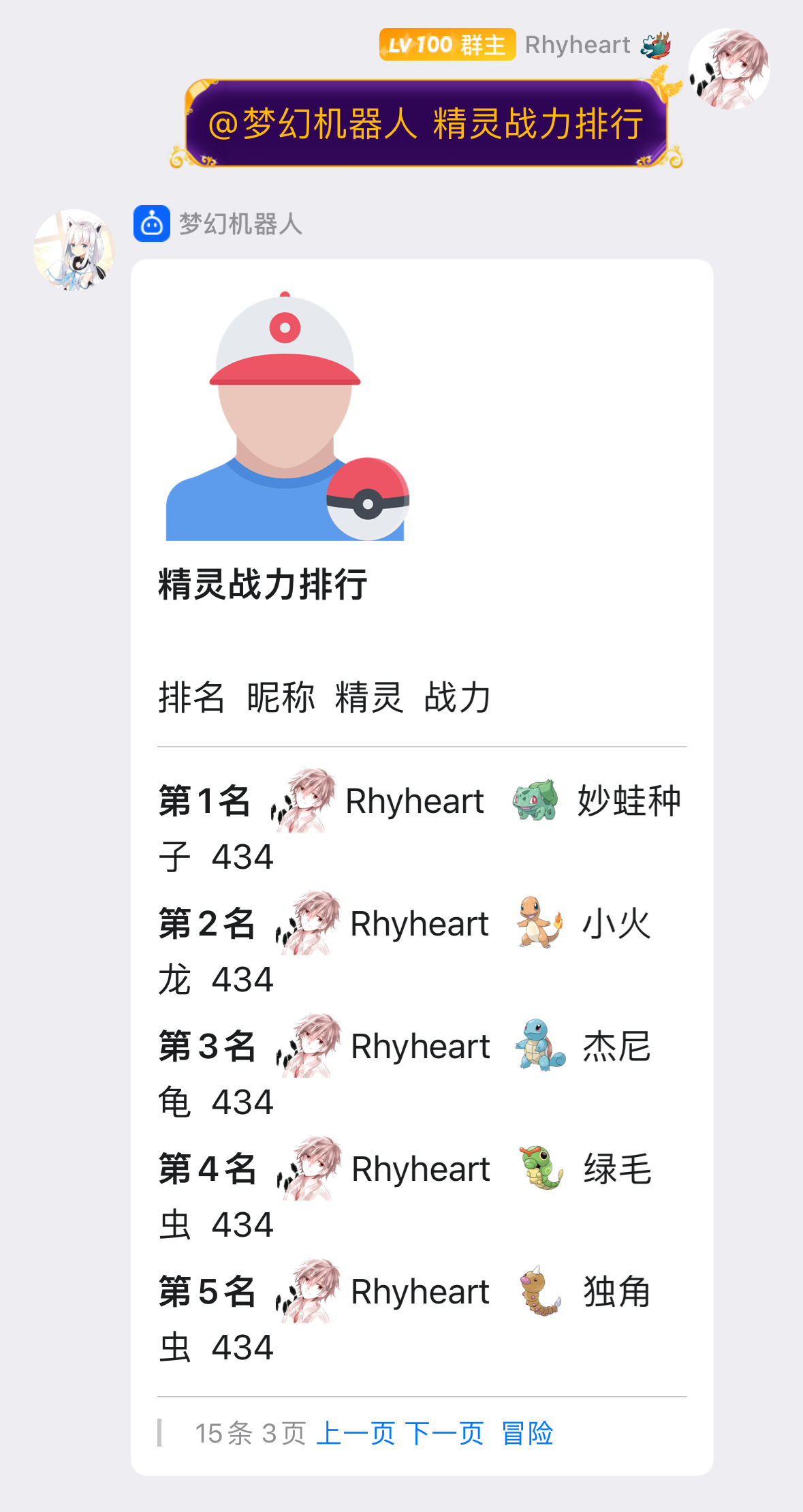Open Rhyheart's avatar beside the purple message
This screenshot has height=1512, width=803.
pos(729,69)
